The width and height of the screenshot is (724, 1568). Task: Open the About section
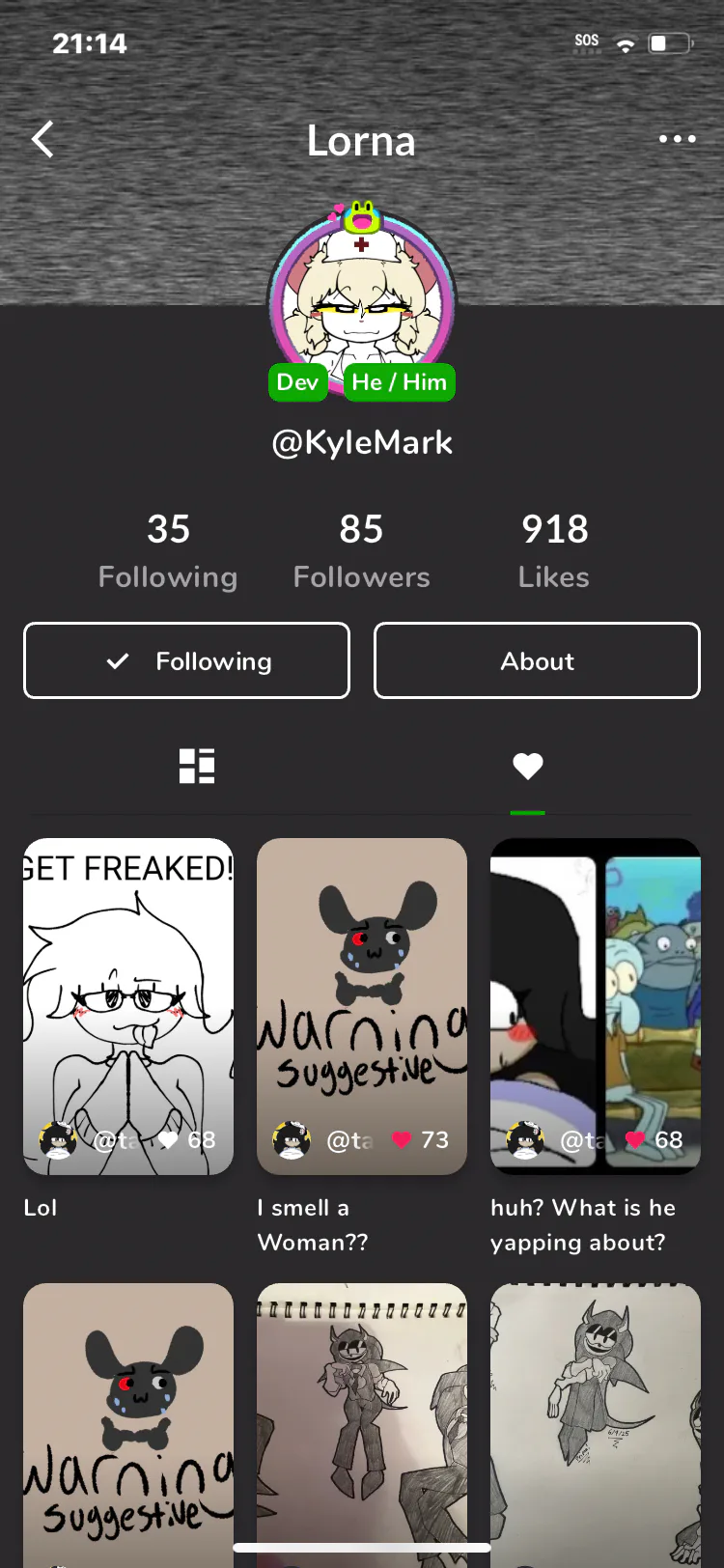[537, 660]
